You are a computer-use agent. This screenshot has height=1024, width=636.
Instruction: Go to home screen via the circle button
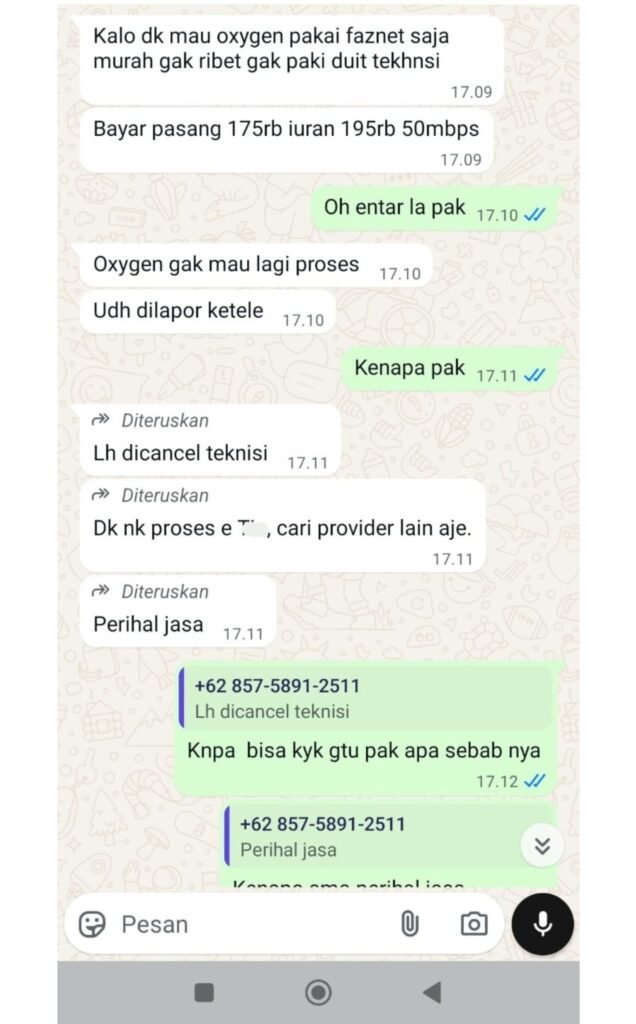[x=318, y=992]
